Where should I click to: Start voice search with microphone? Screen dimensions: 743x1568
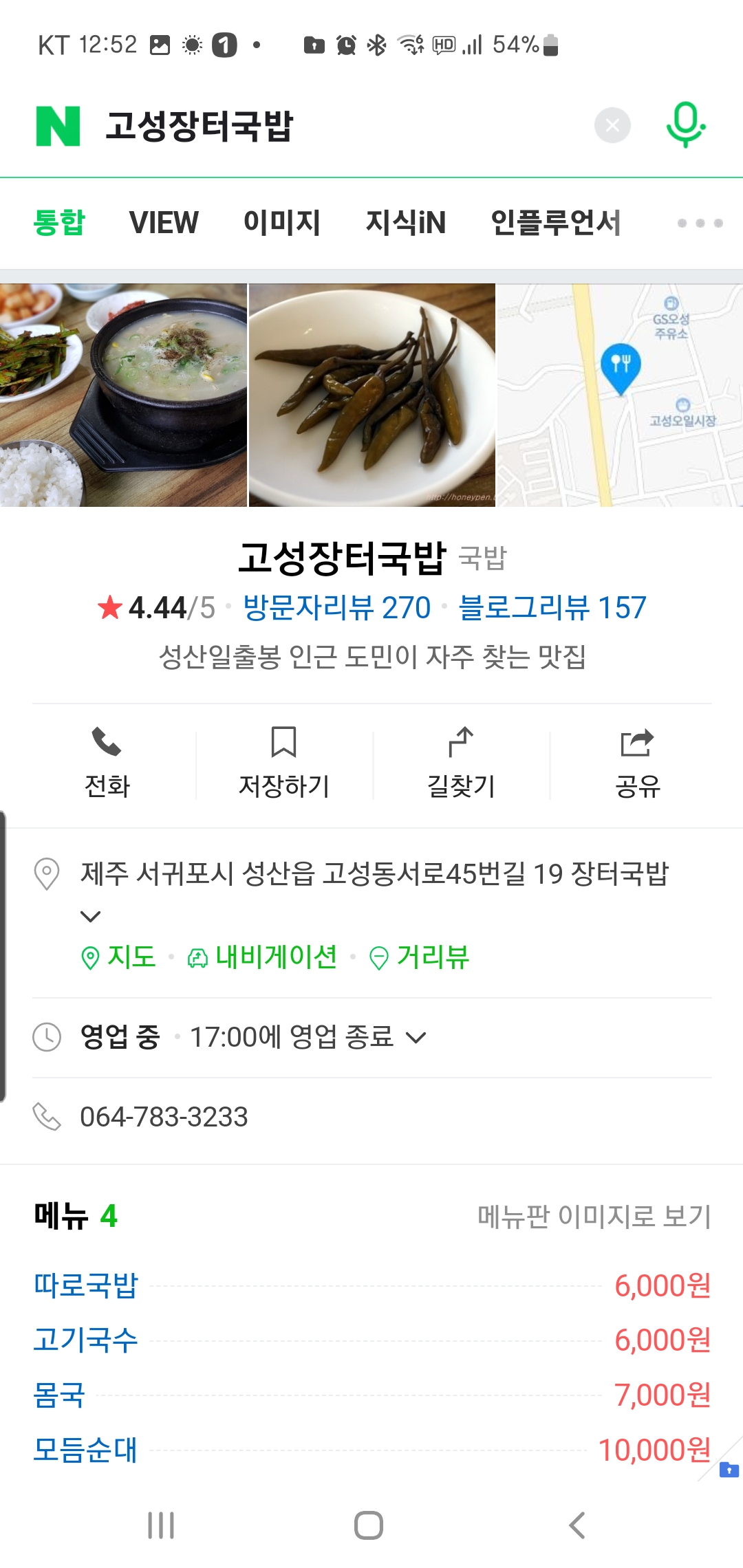[x=686, y=125]
